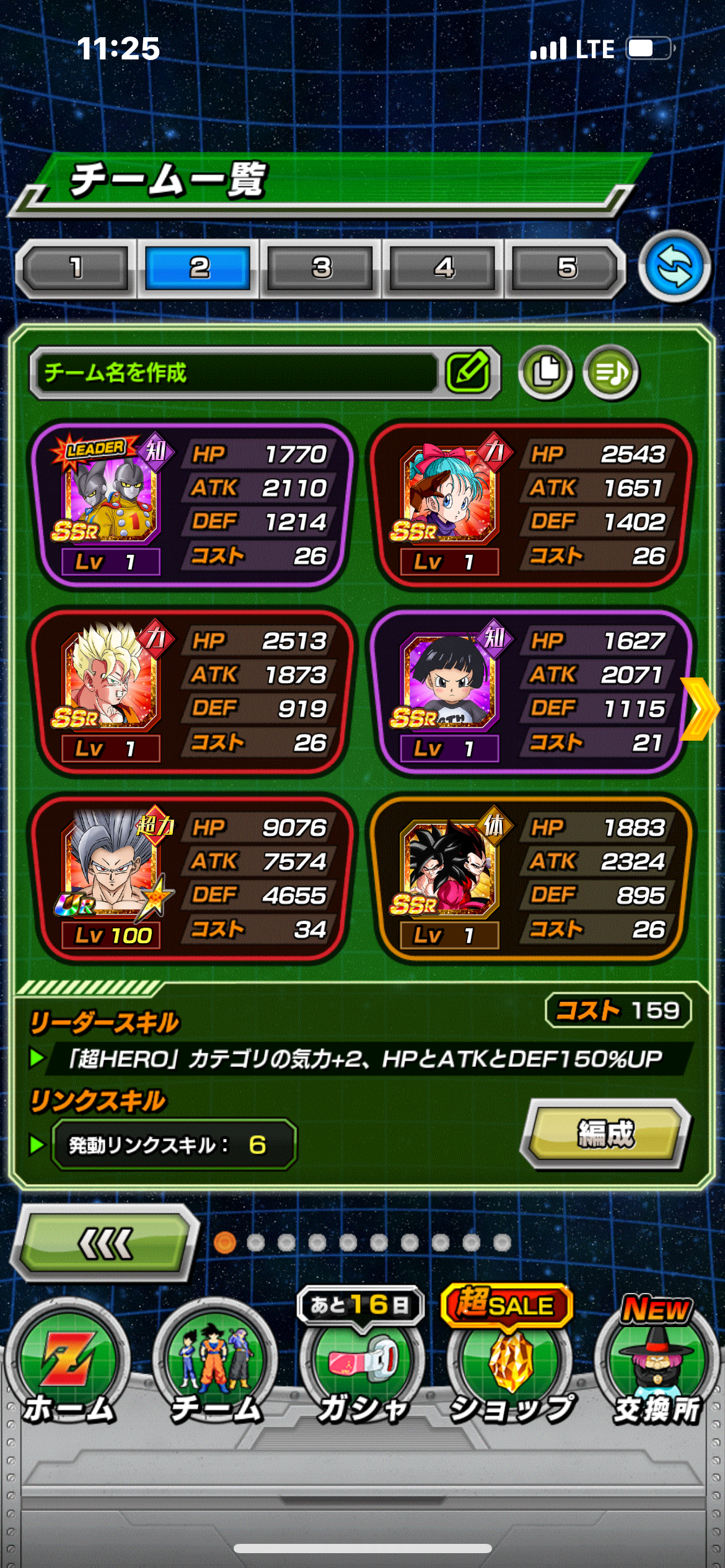Open the ガシャ tab

pos(362,1369)
